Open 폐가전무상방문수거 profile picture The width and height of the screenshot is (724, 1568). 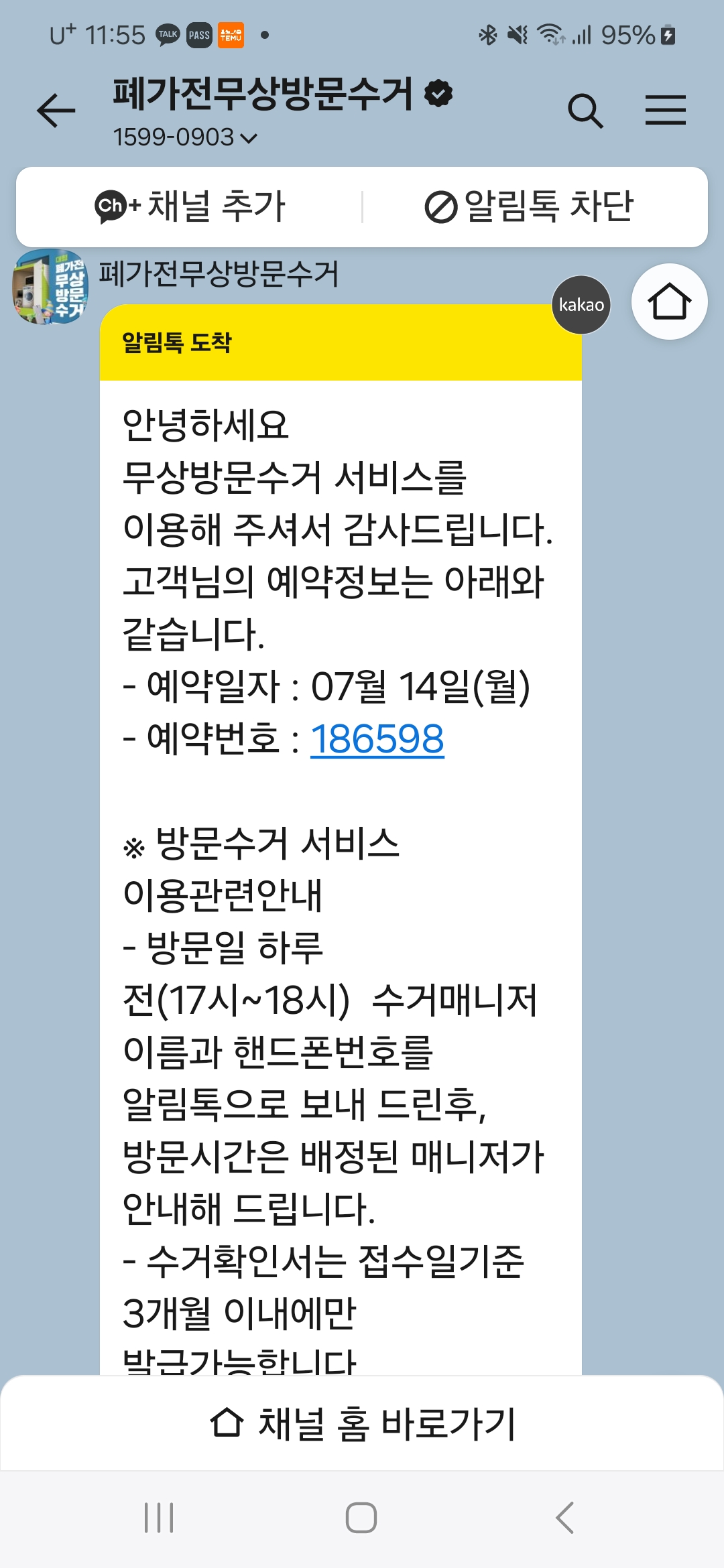coord(50,287)
